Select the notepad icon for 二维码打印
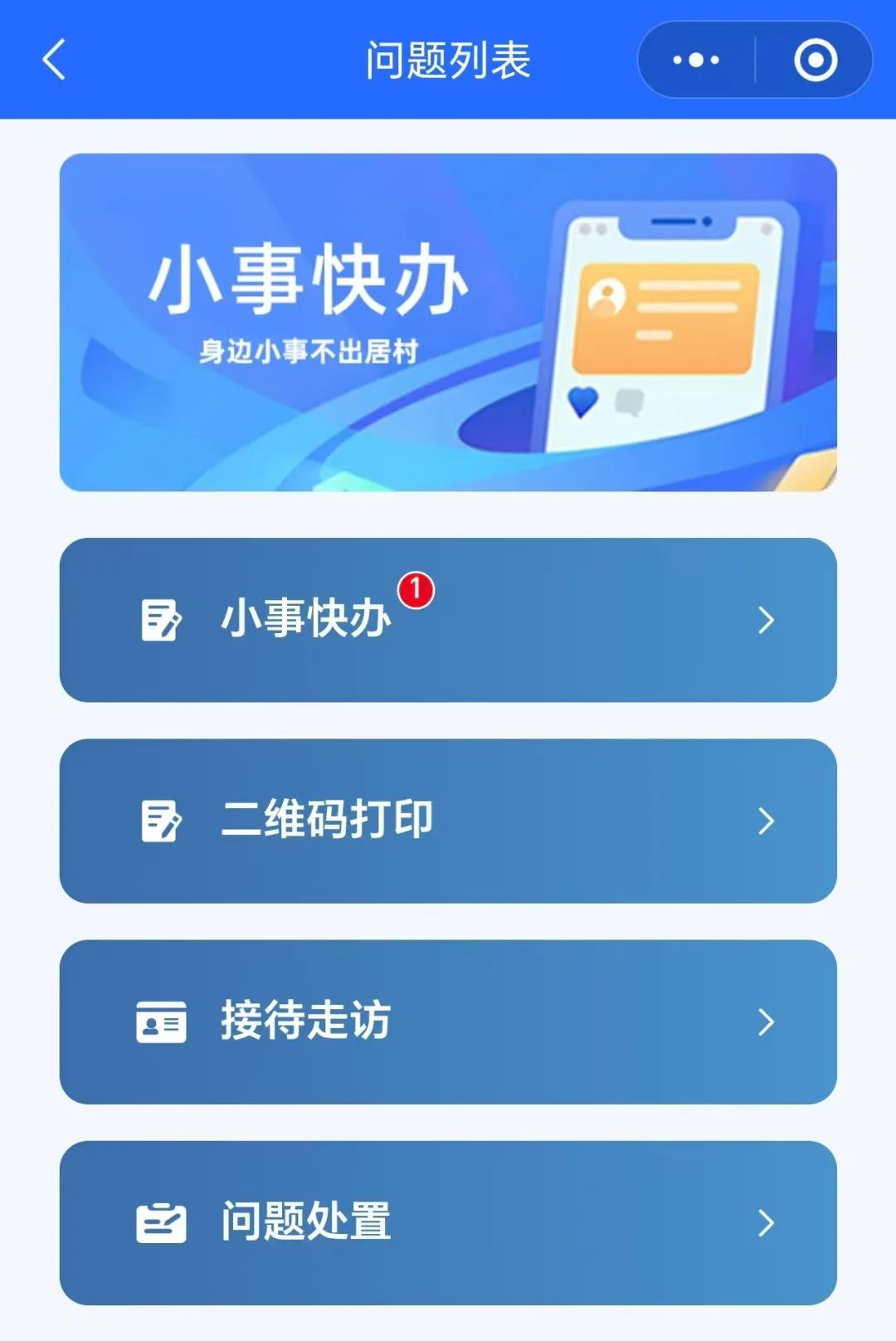This screenshot has width=896, height=1341. point(161,820)
